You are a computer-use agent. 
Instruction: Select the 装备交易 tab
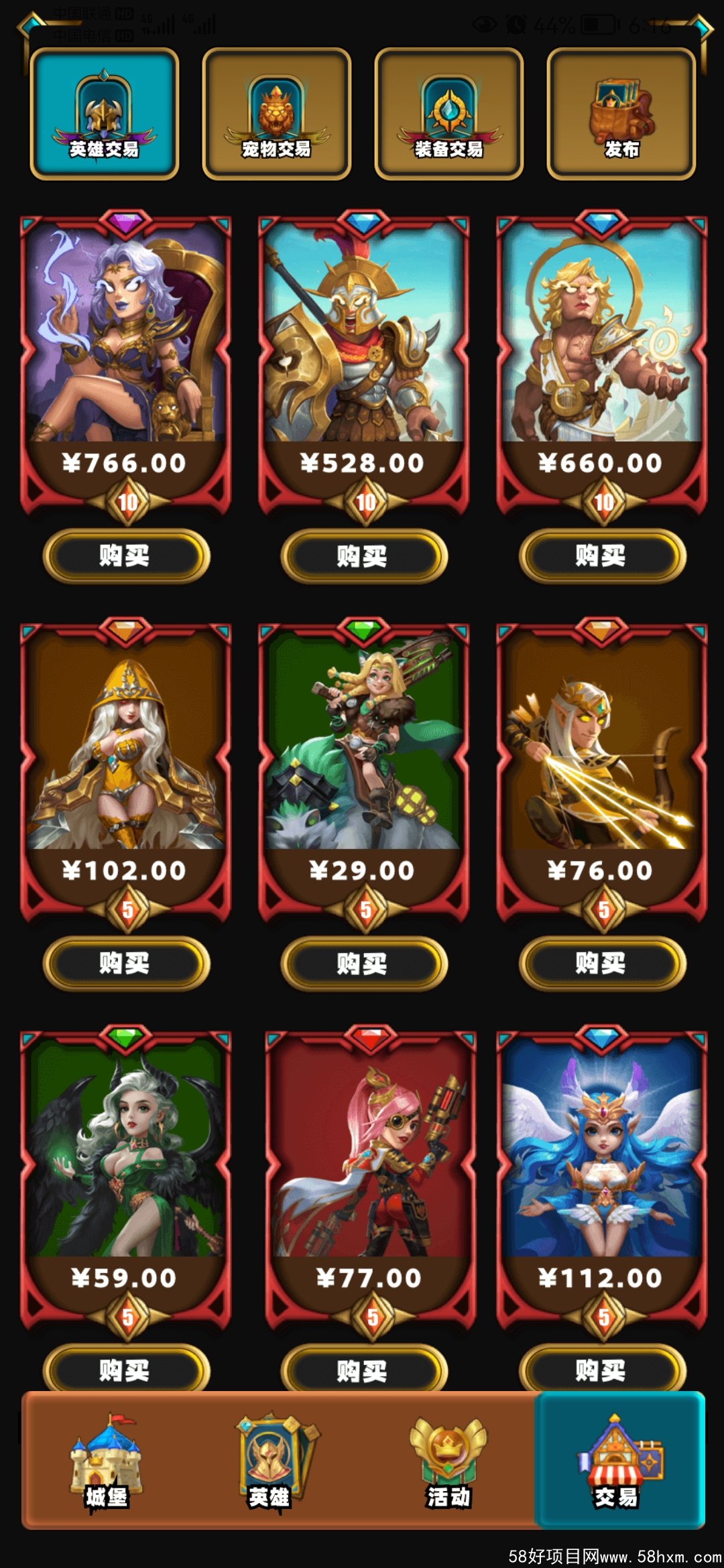point(448,114)
